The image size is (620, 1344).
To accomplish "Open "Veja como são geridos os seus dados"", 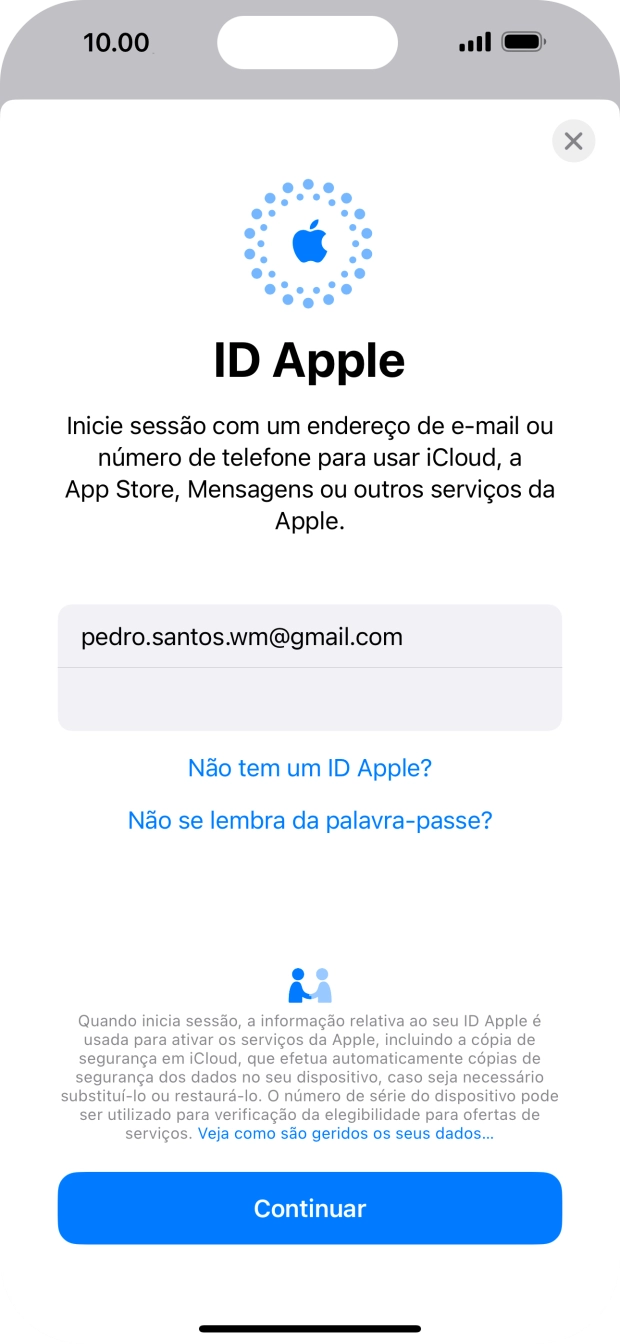I will pos(345,1134).
